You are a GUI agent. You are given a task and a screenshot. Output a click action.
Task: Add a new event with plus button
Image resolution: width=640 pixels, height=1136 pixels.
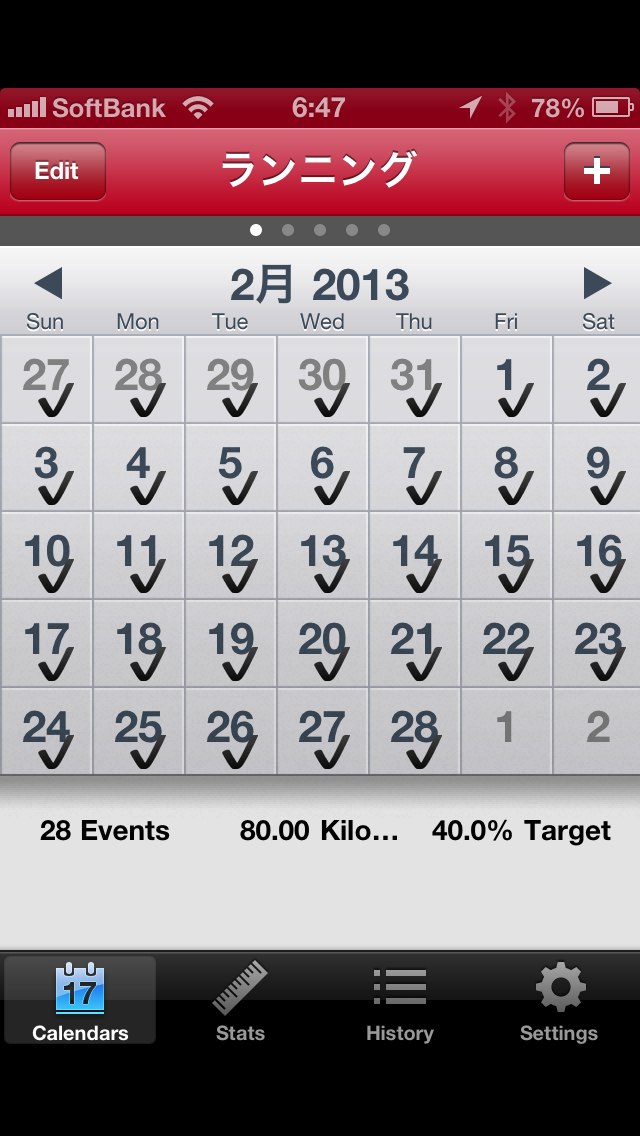click(x=596, y=171)
